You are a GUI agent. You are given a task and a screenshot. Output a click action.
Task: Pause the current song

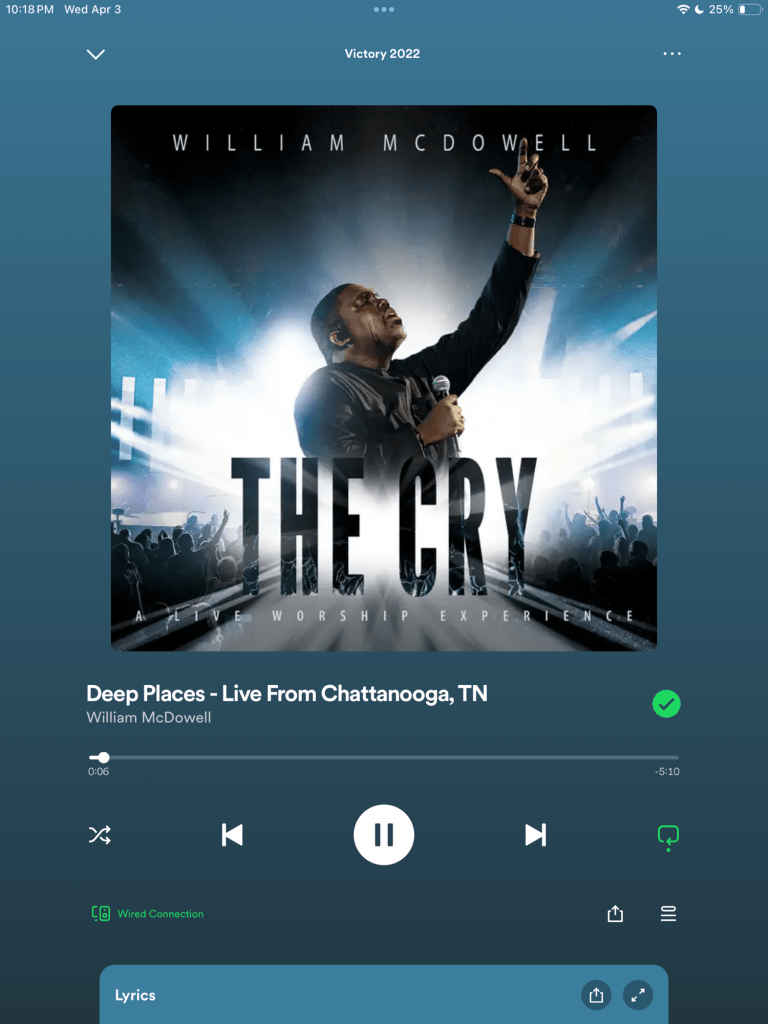click(x=384, y=835)
